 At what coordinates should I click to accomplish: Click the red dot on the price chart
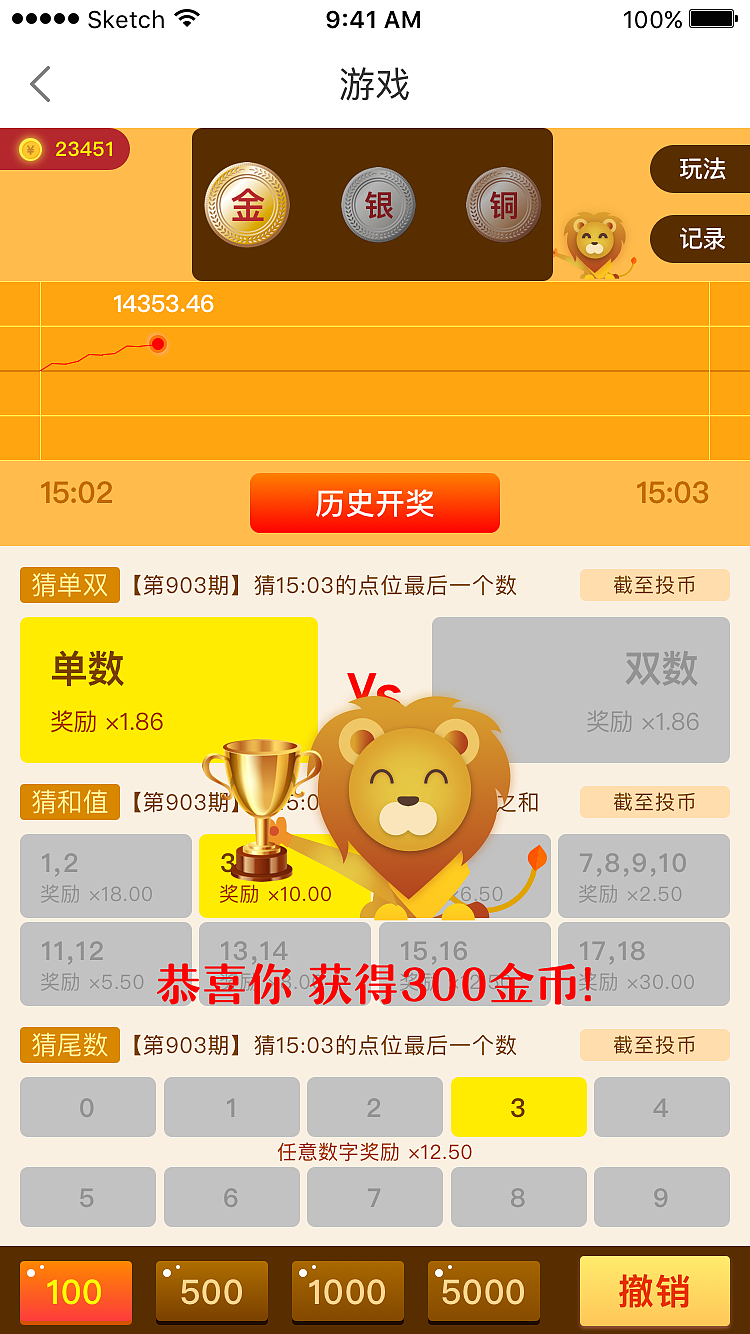click(x=157, y=343)
